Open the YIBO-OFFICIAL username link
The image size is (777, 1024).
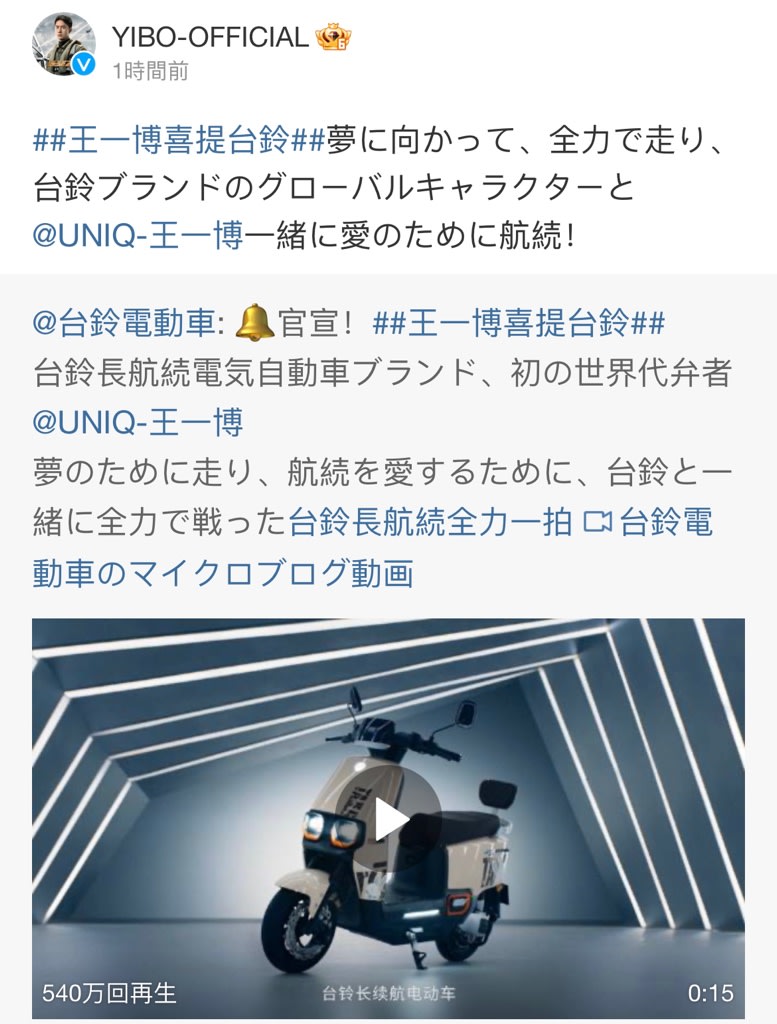pyautogui.click(x=210, y=37)
